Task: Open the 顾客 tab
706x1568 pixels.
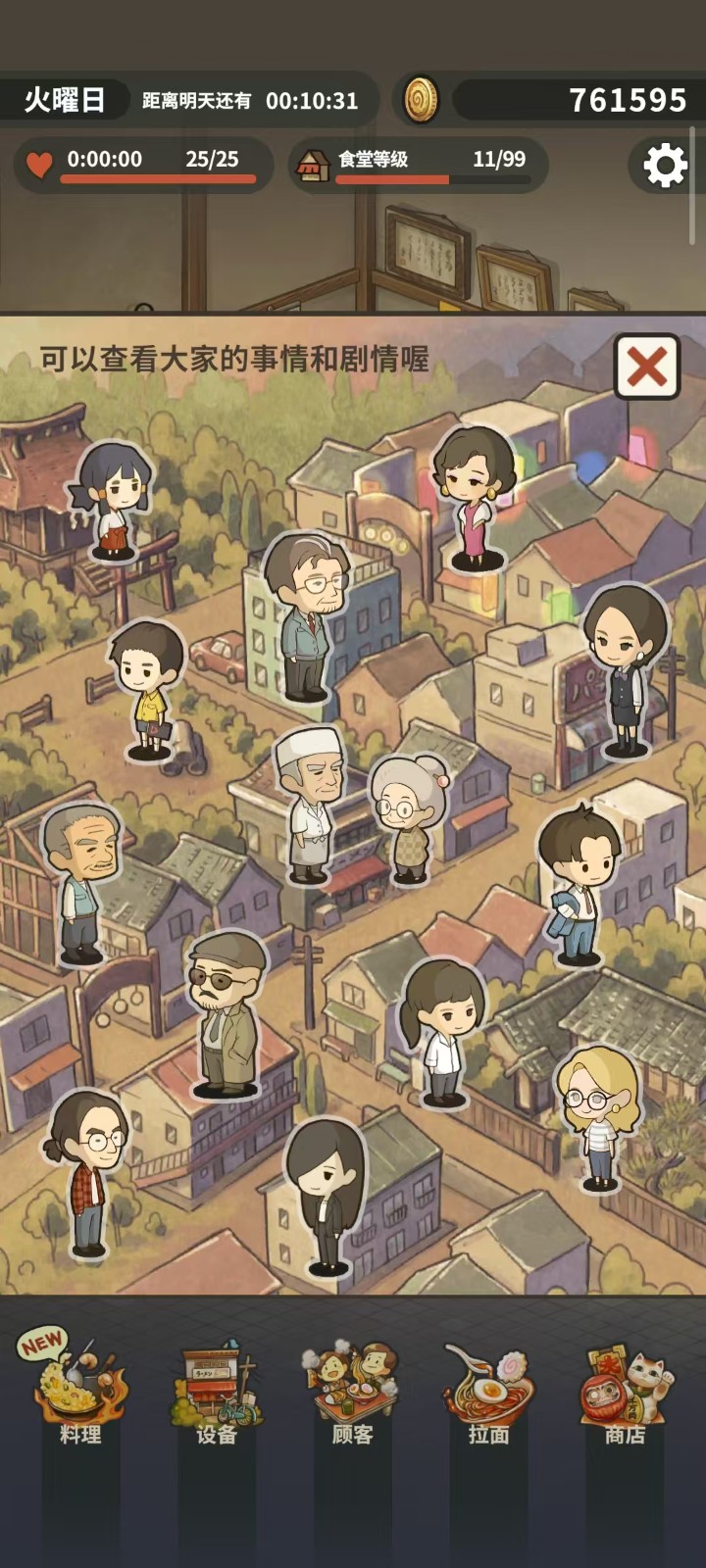Action: point(352,1391)
